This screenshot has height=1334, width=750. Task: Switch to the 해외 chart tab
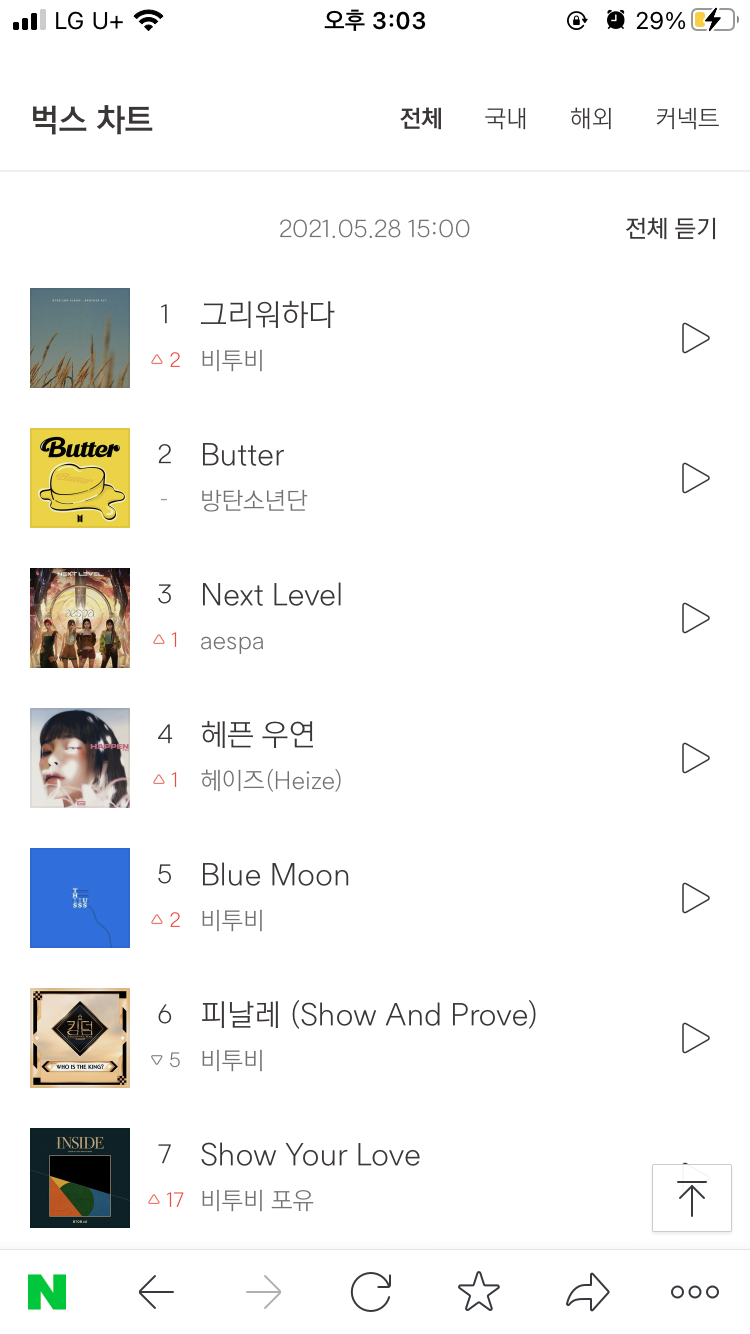click(x=590, y=118)
